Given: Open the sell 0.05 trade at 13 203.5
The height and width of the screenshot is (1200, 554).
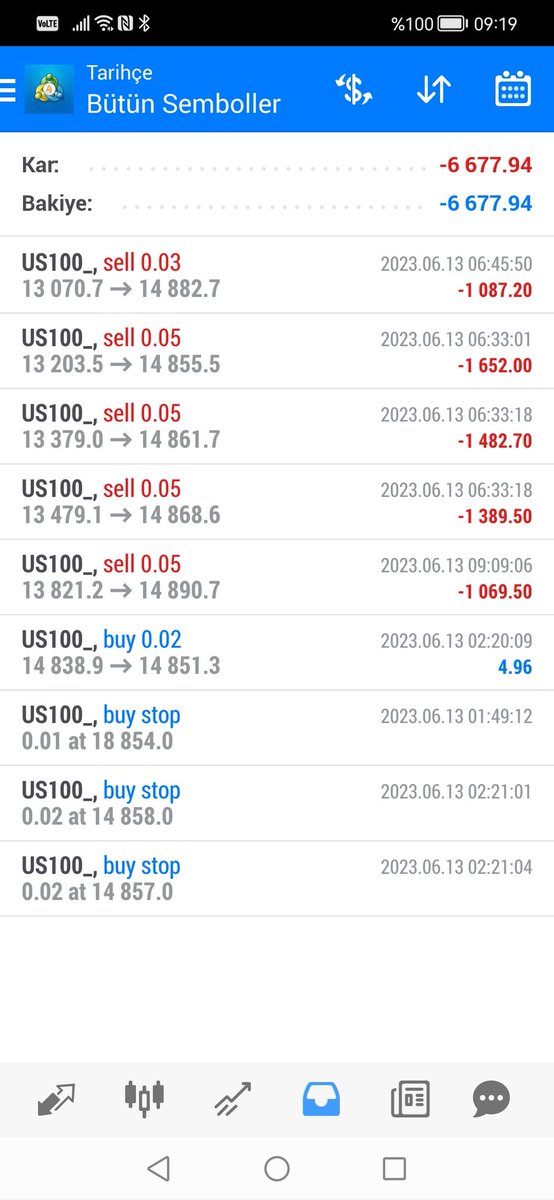Looking at the screenshot, I should pyautogui.click(x=277, y=351).
